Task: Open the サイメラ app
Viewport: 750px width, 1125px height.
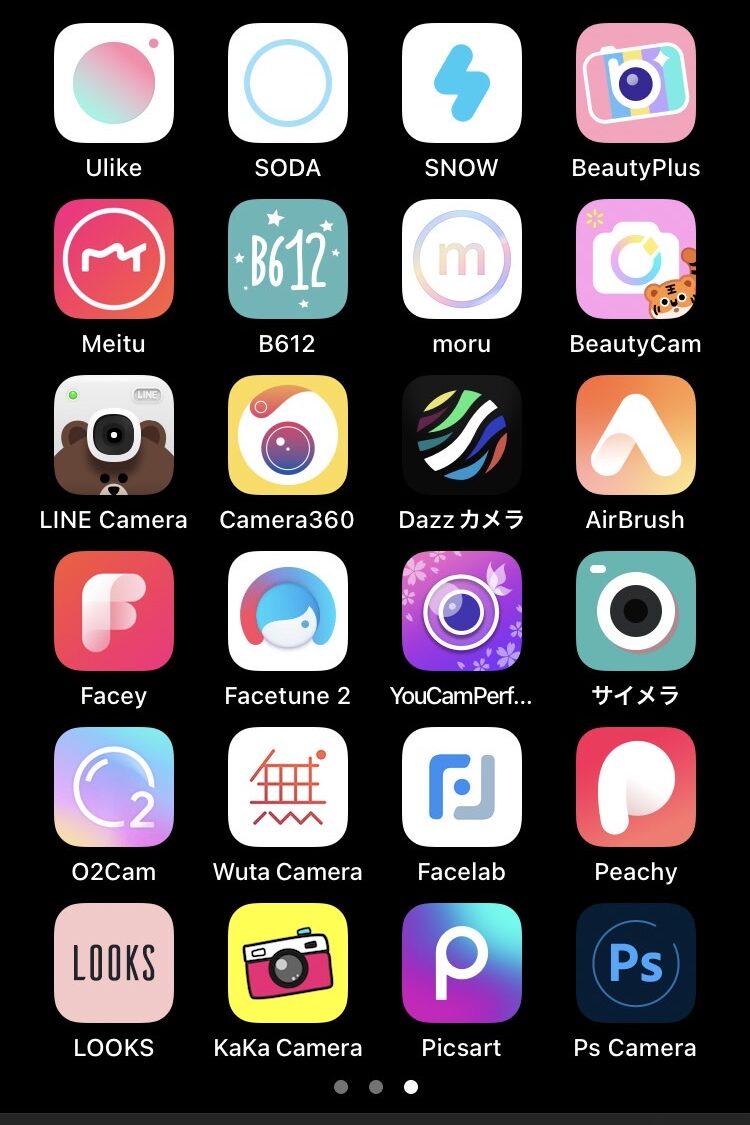Action: pyautogui.click(x=635, y=612)
